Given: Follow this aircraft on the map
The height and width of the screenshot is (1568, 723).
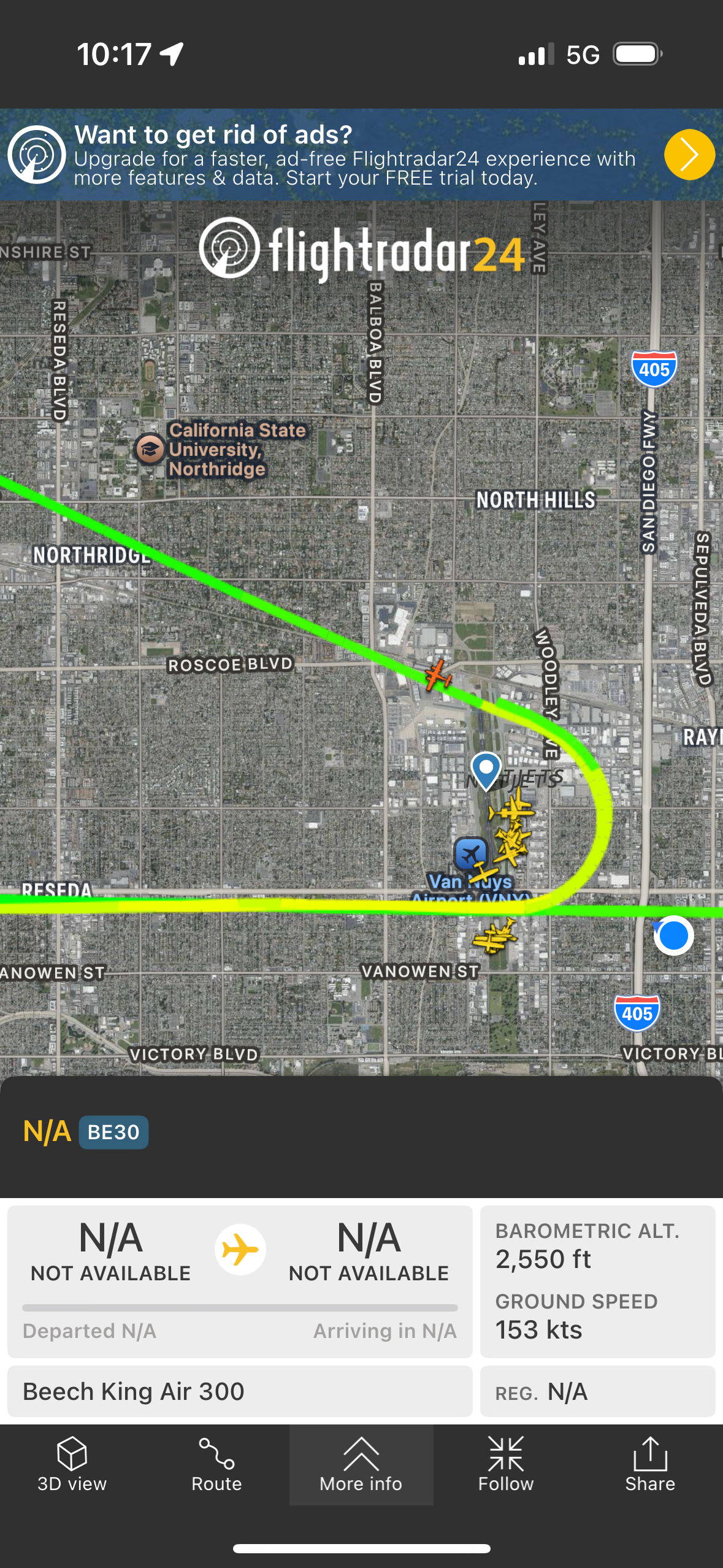Looking at the screenshot, I should point(506,1464).
